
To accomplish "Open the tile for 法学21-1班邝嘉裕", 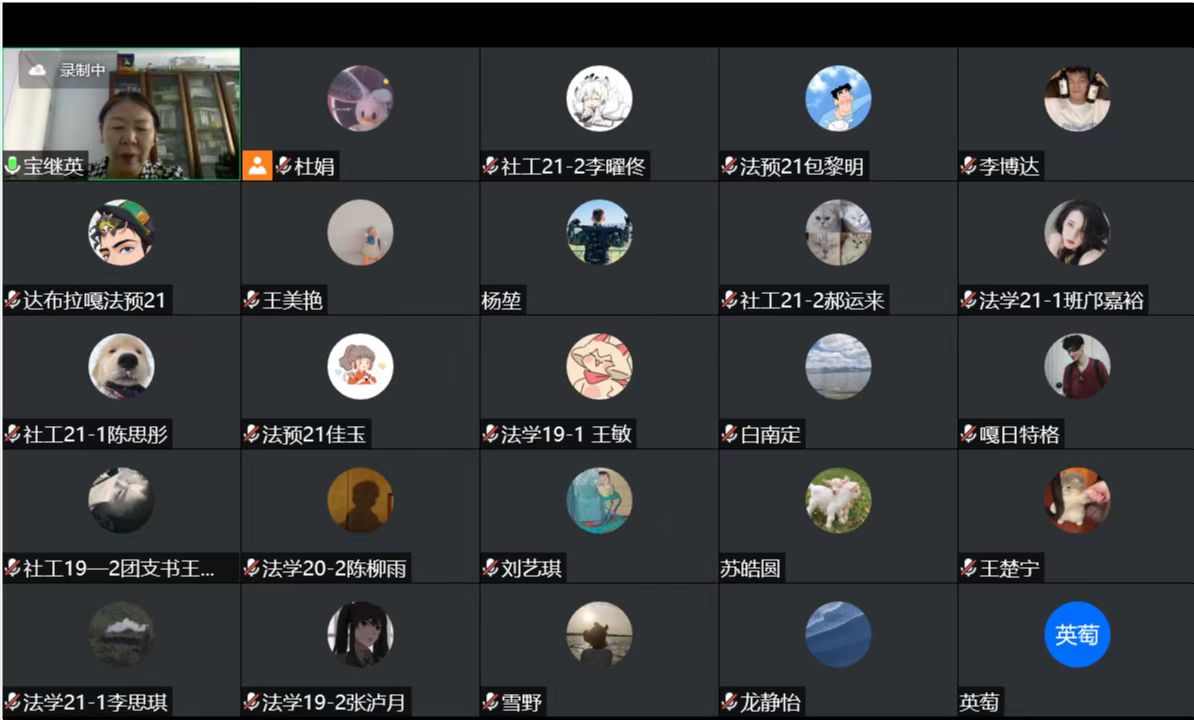I will [x=1076, y=248].
